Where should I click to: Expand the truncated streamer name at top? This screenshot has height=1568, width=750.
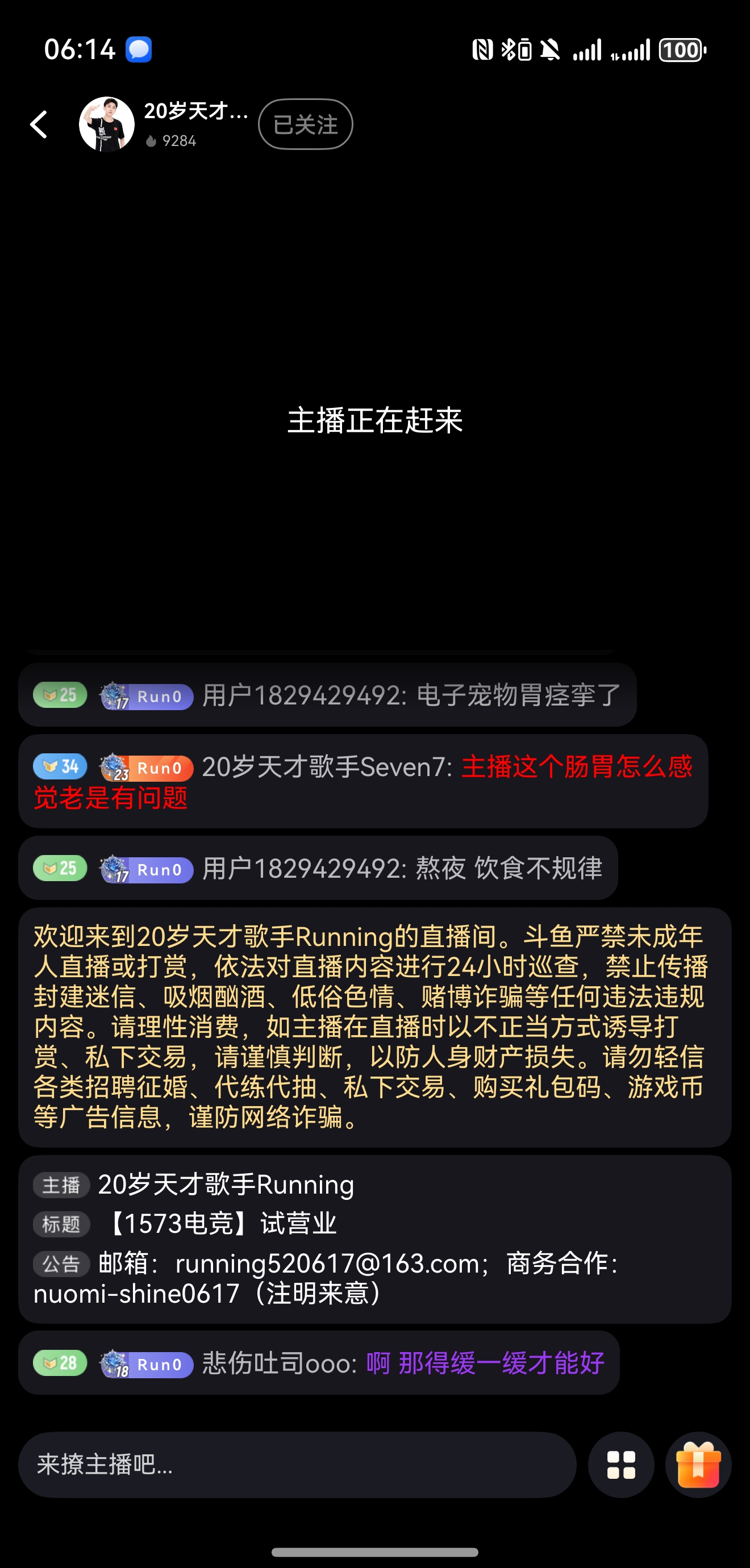click(197, 113)
